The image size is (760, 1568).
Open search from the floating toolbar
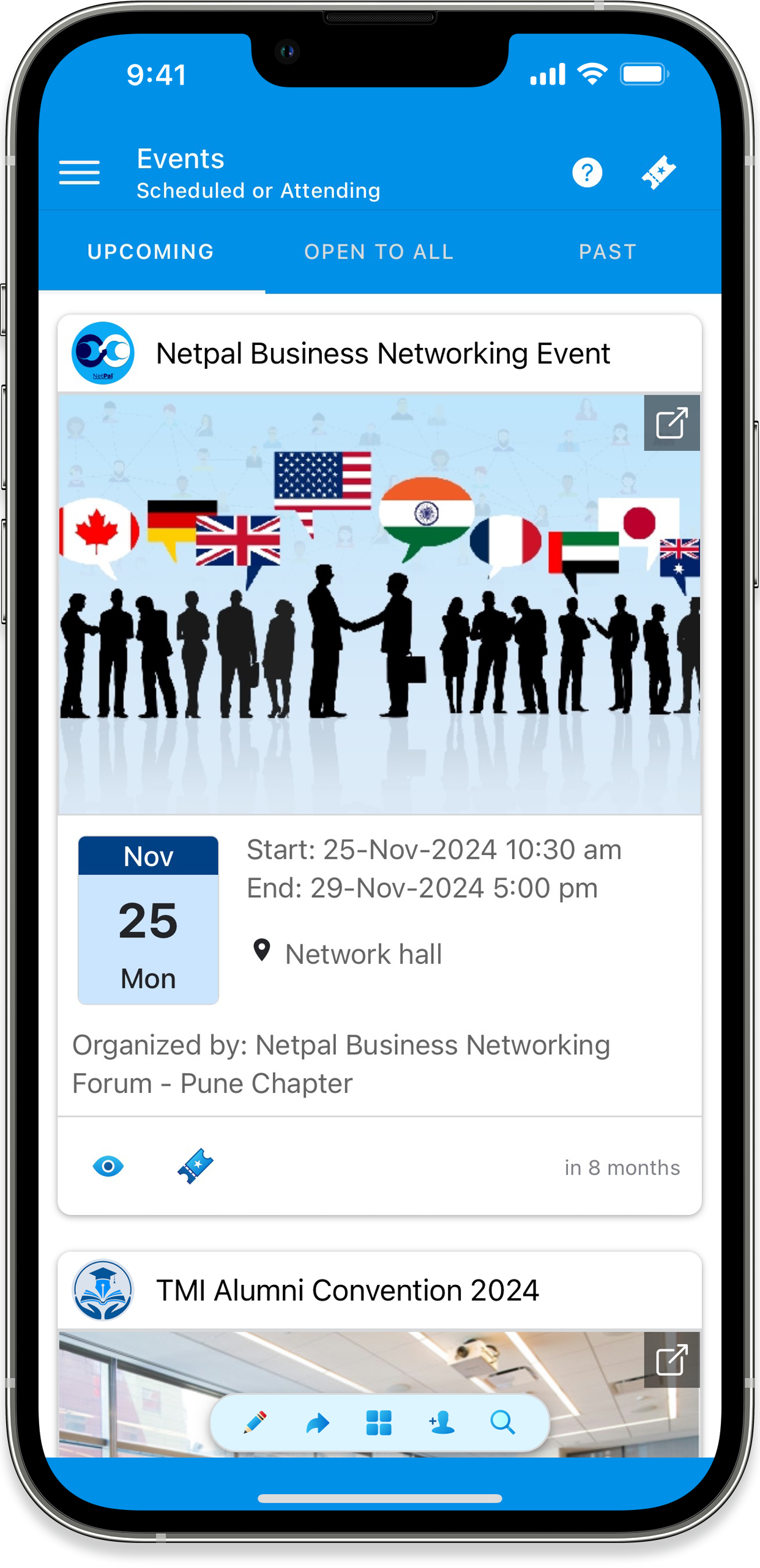(x=502, y=1423)
